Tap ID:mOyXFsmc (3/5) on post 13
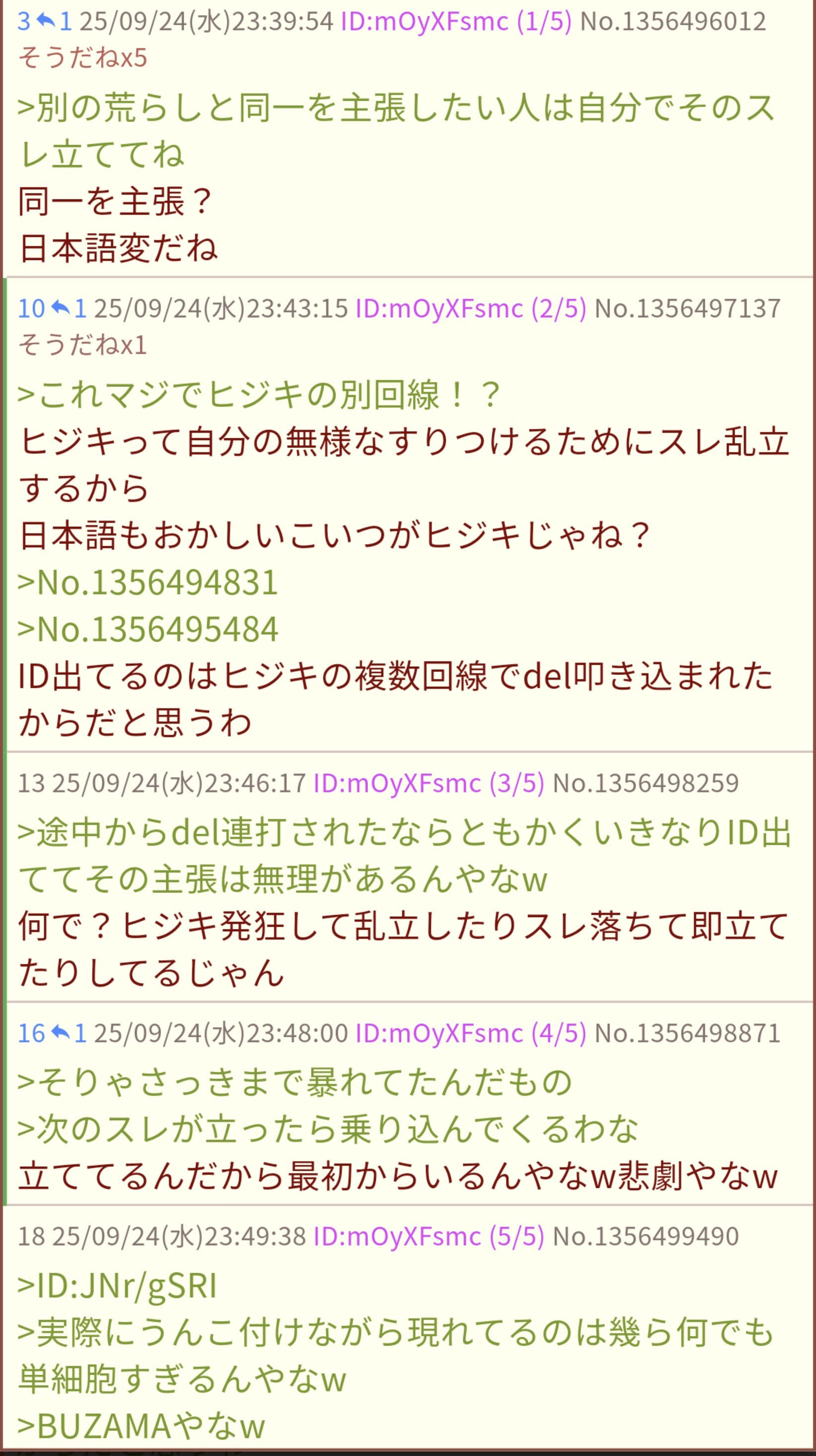 pos(429,783)
